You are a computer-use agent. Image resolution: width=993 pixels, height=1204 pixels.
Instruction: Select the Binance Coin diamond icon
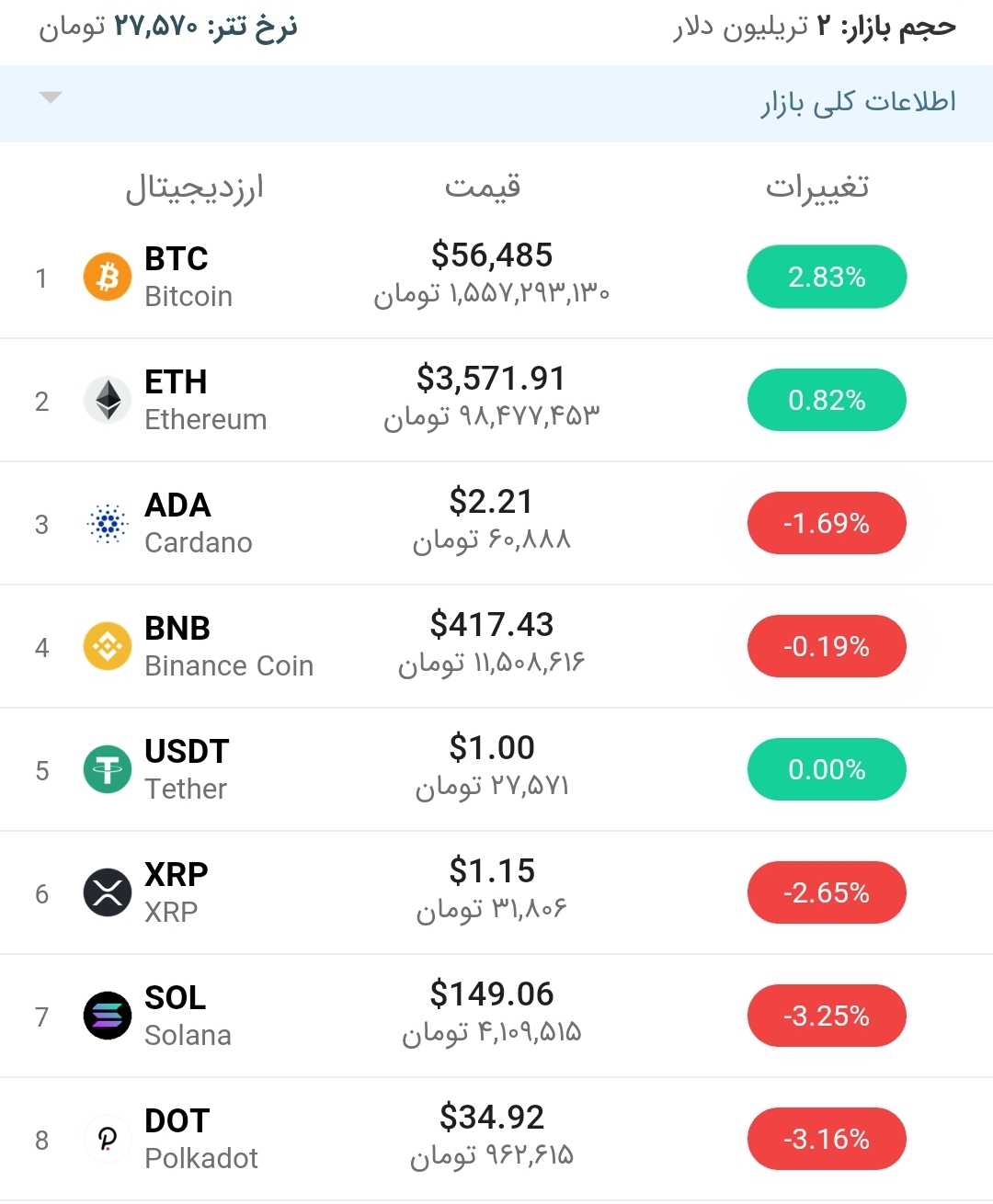pos(108,645)
